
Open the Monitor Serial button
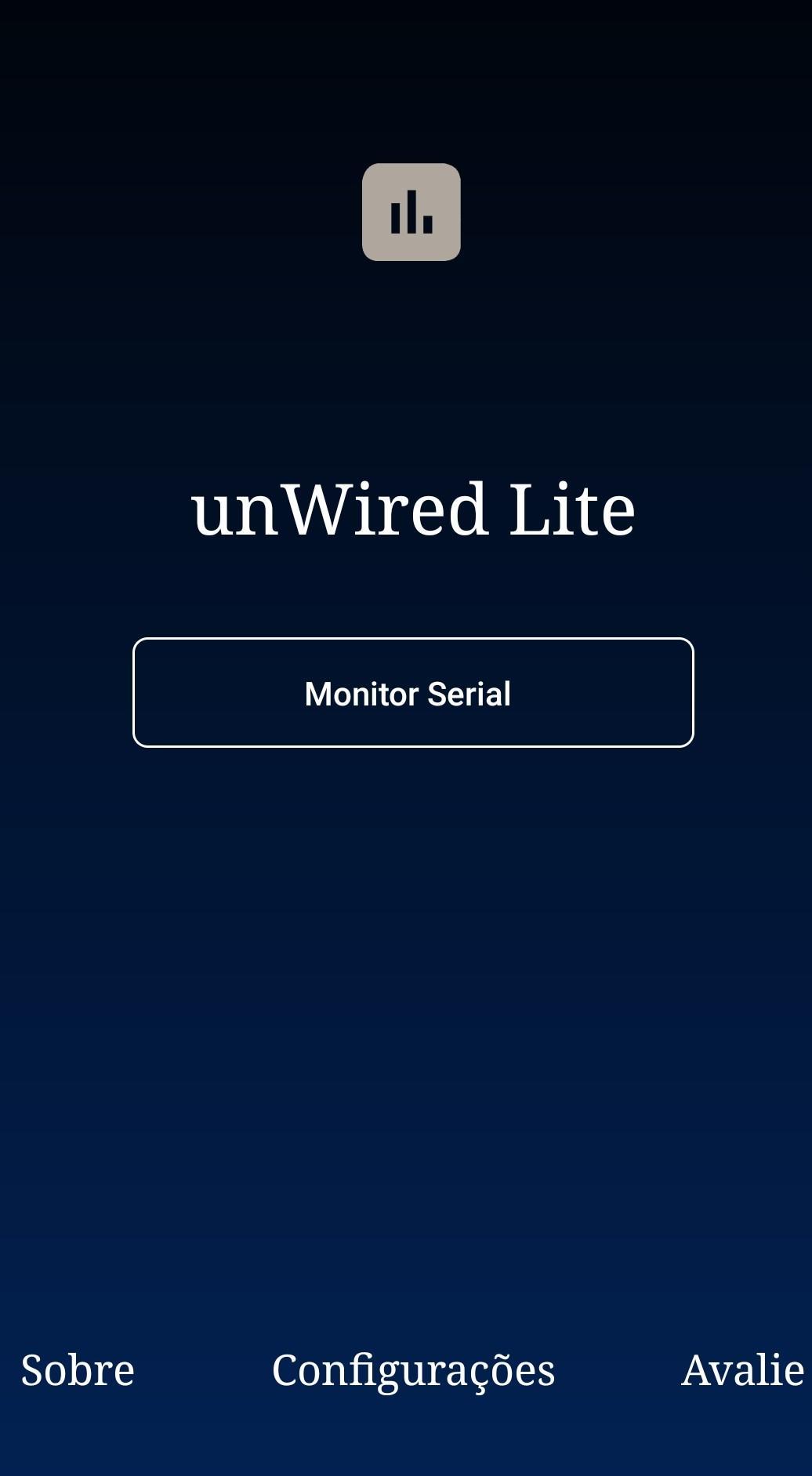413,693
